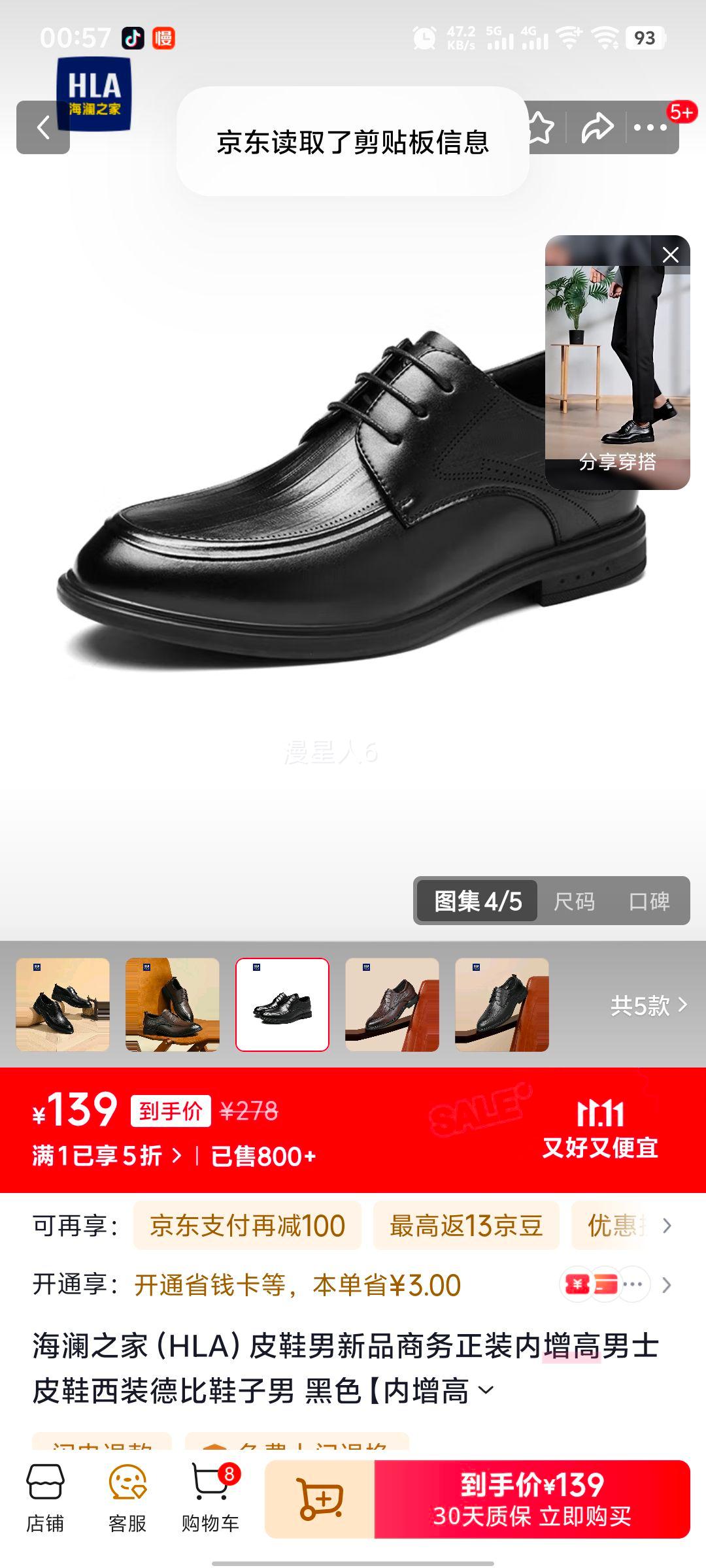
Task: Select the brown shoe on red chair thumbnail
Action: click(x=392, y=1005)
